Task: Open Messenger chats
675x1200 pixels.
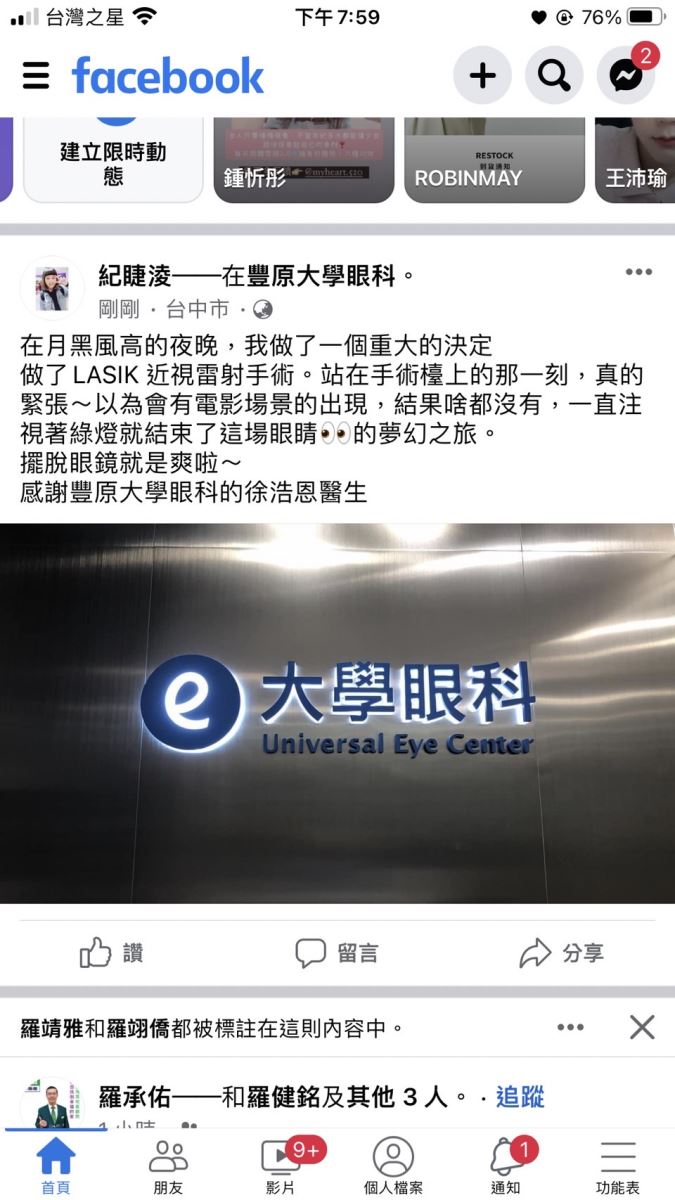Action: (x=626, y=75)
